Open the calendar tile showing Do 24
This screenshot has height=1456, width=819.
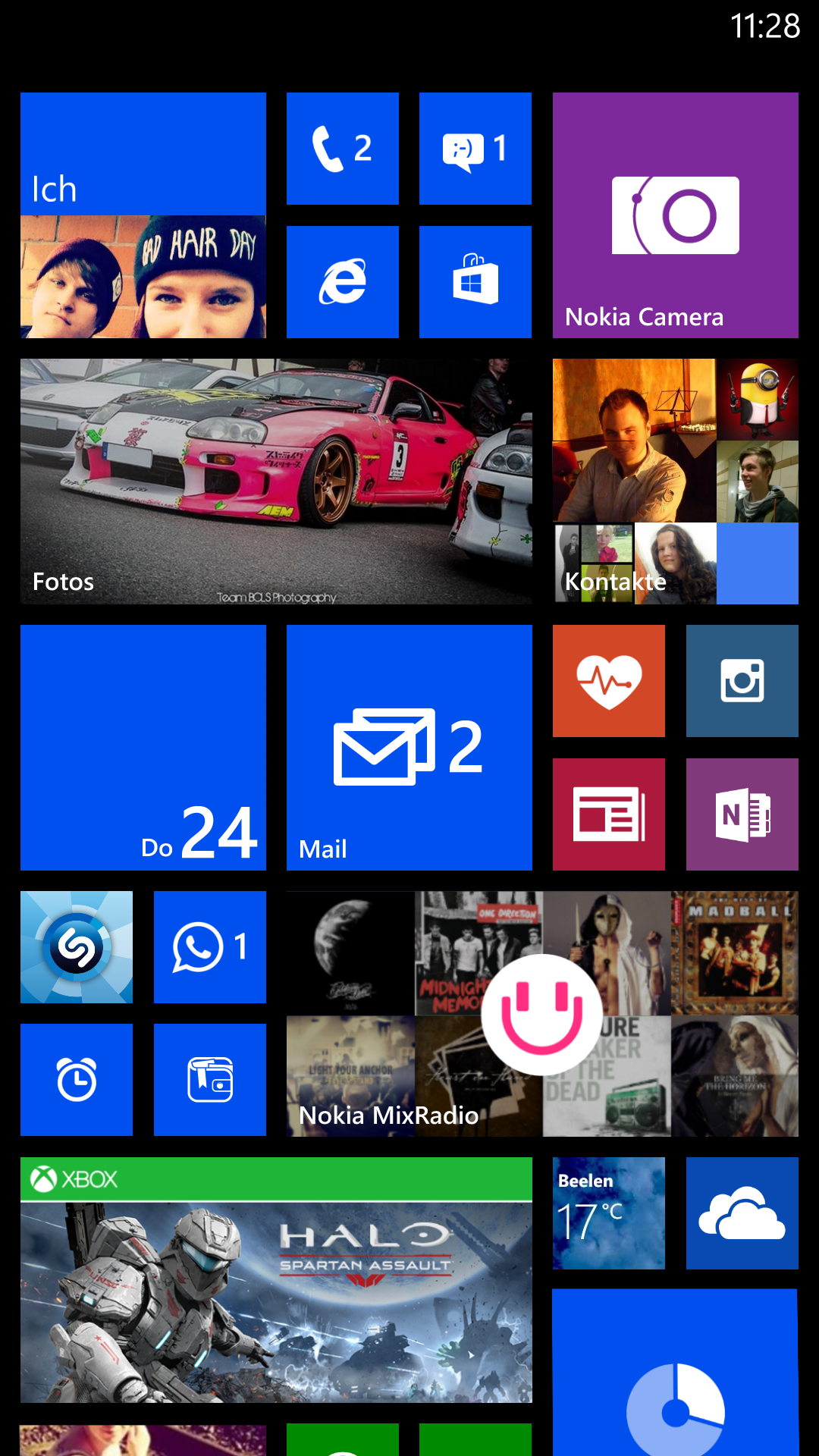click(143, 748)
